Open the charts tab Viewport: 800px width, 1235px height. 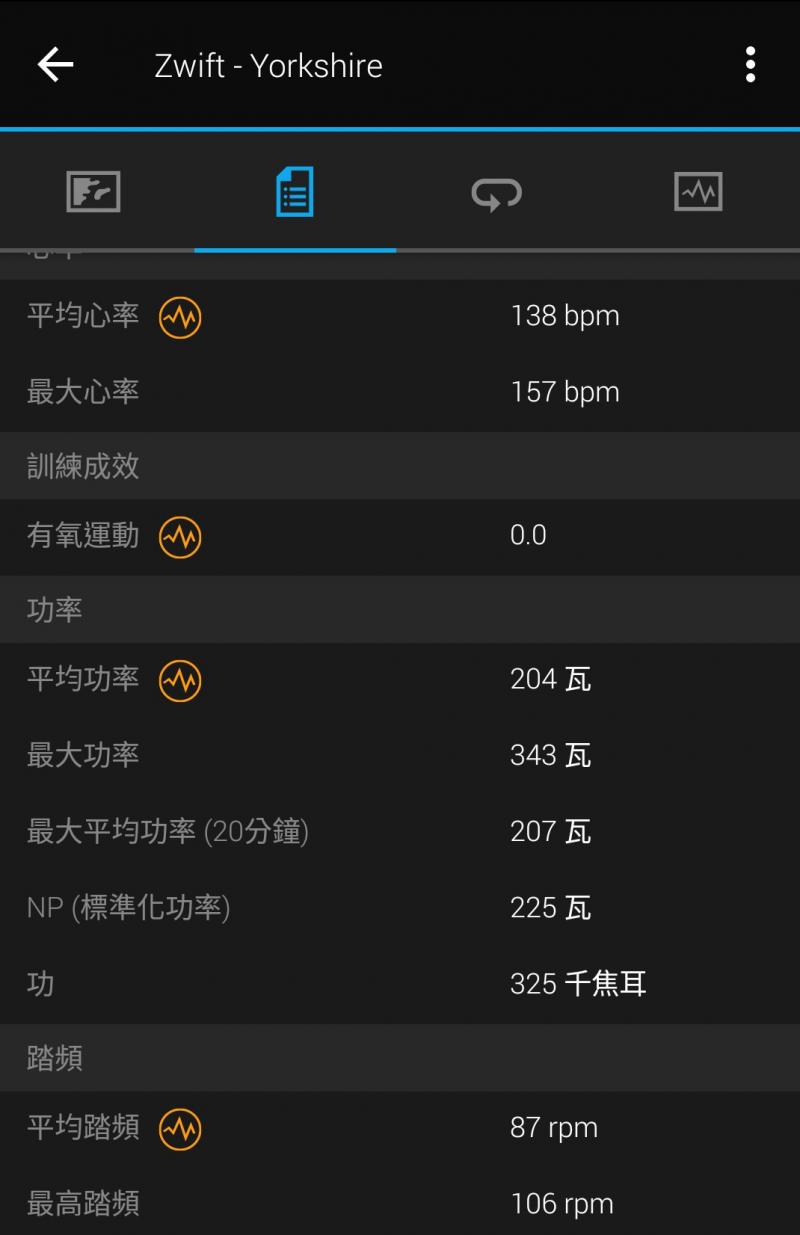698,191
